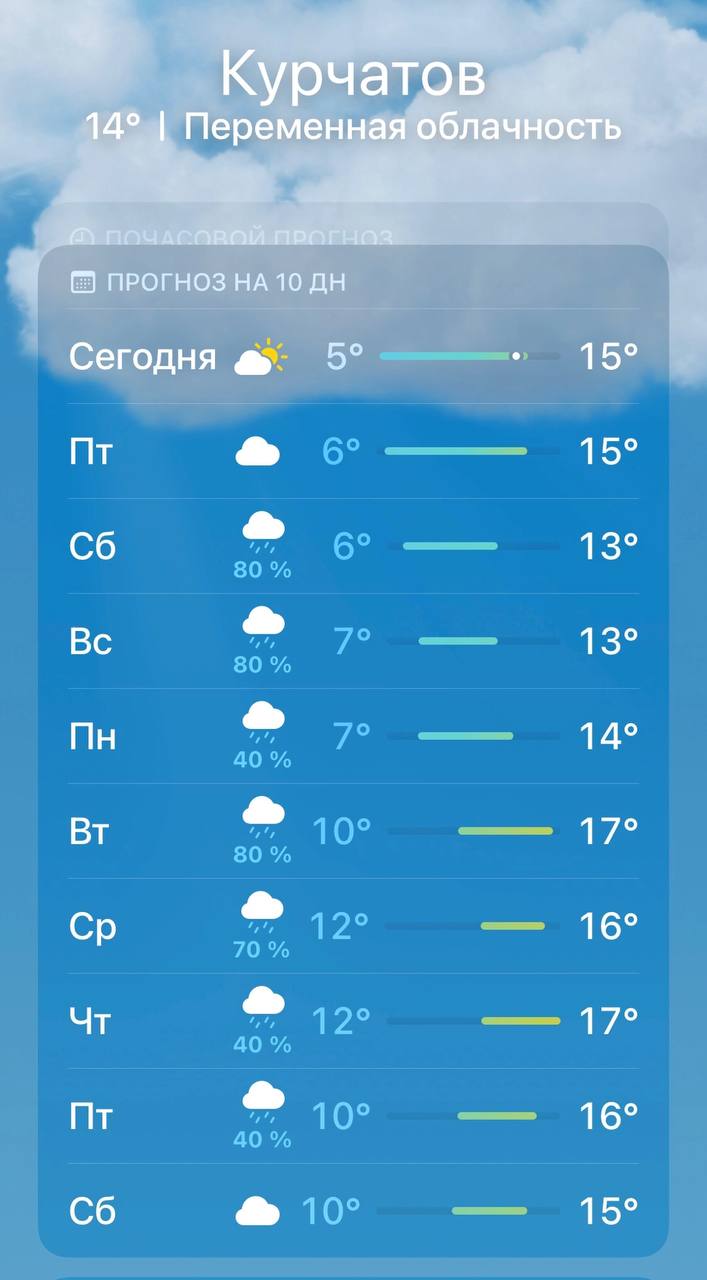
Task: Select the Чт forecast row
Action: [353, 1021]
